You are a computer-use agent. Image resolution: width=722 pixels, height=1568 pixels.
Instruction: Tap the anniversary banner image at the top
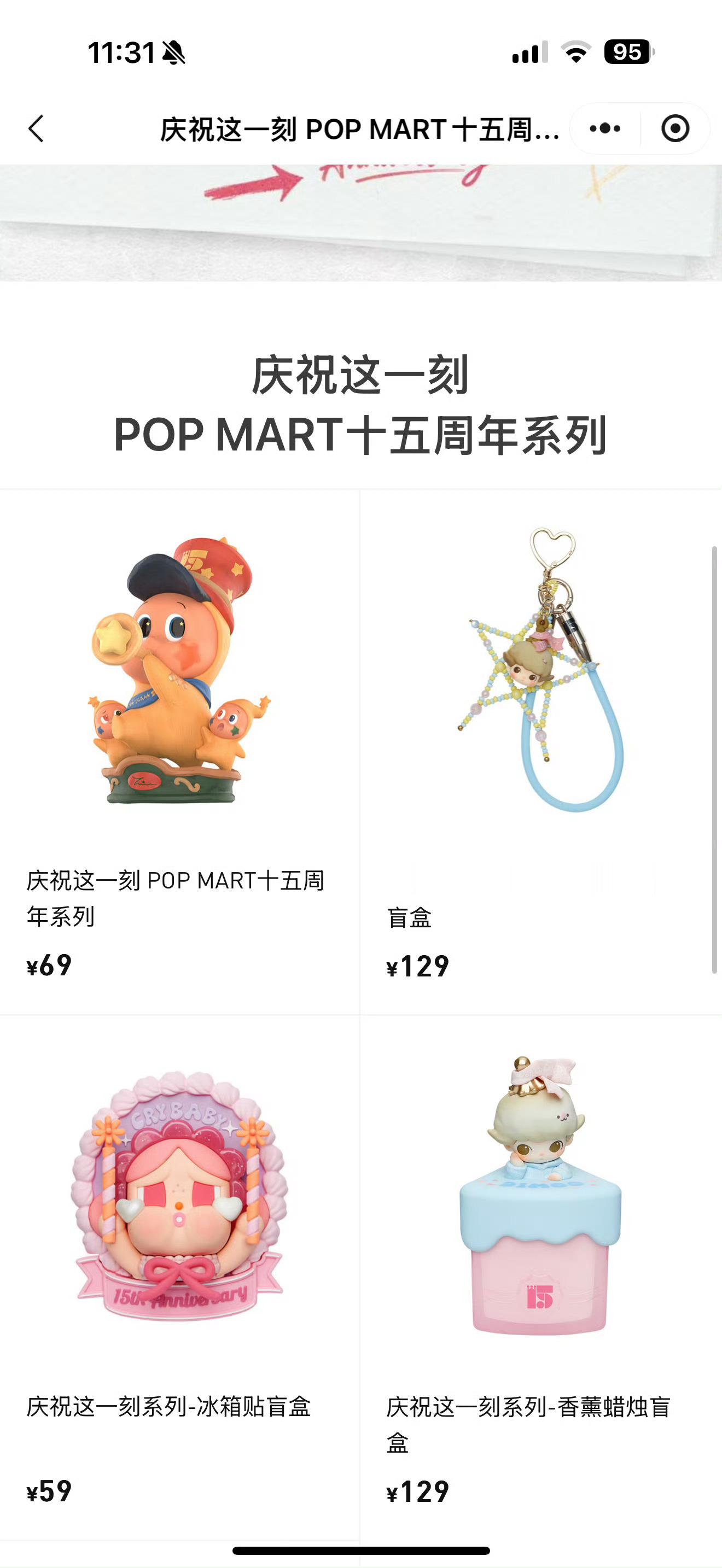point(360,219)
